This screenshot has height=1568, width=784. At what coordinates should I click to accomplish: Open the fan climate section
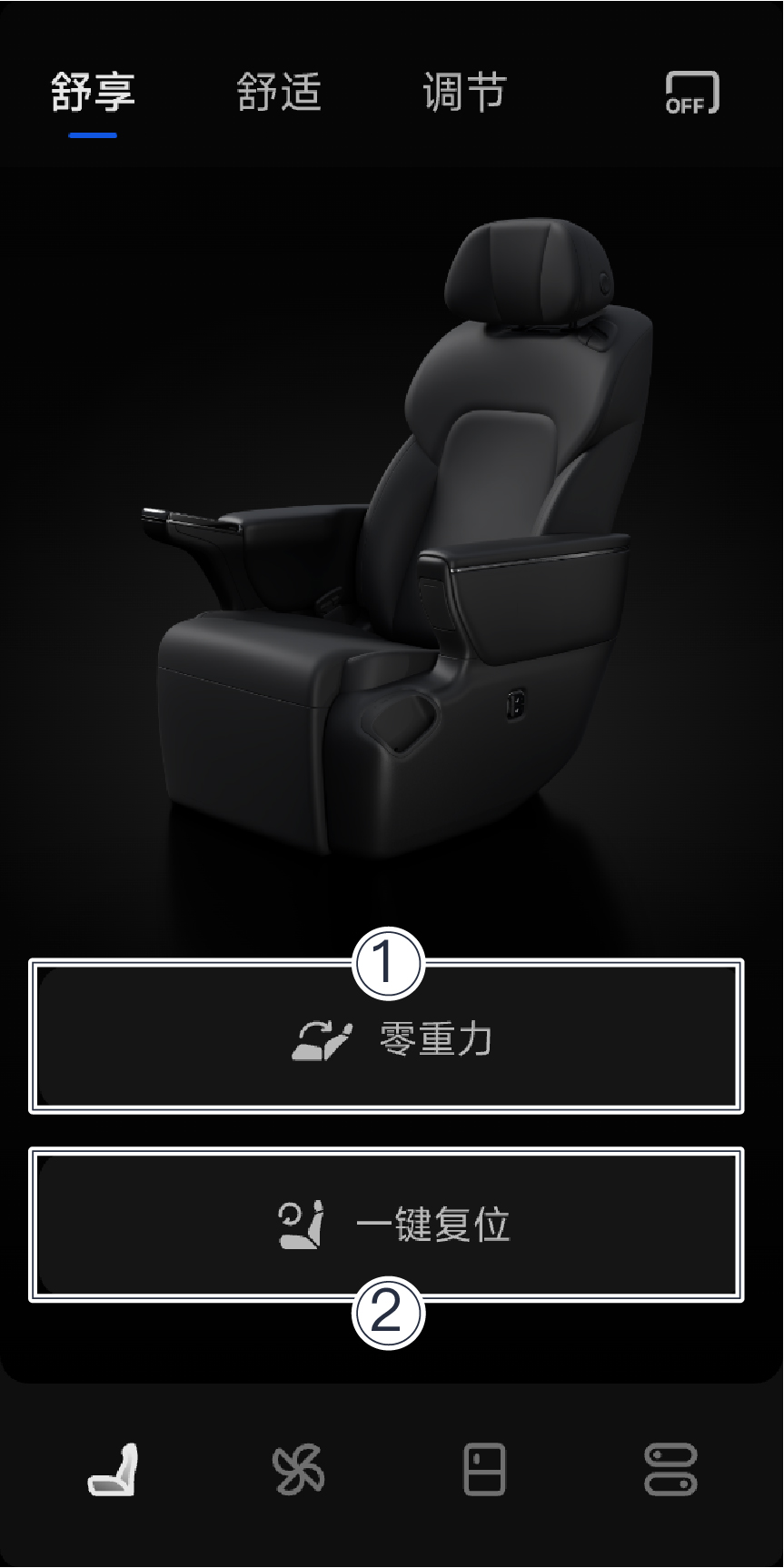[x=299, y=1469]
